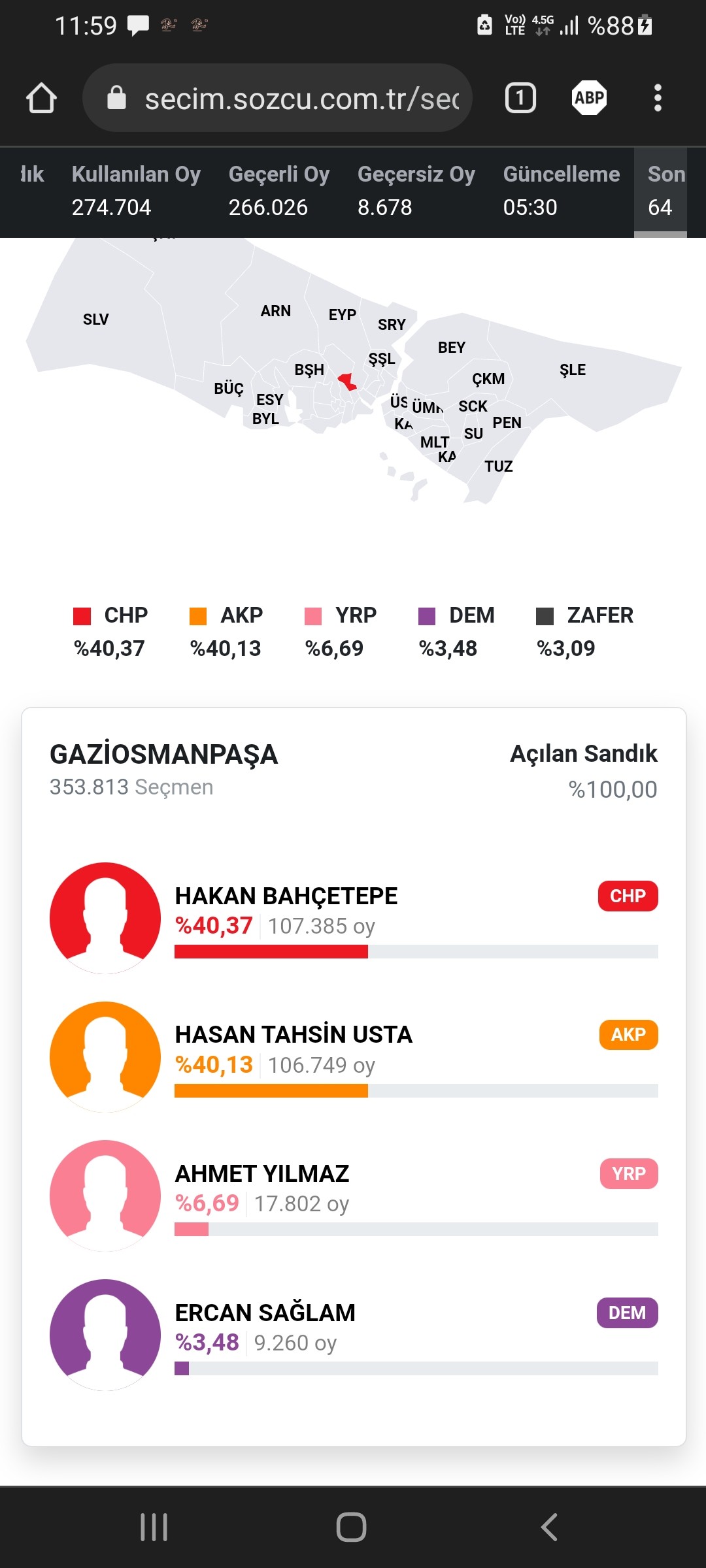
Task: Select the SLV district on the map
Action: [95, 319]
